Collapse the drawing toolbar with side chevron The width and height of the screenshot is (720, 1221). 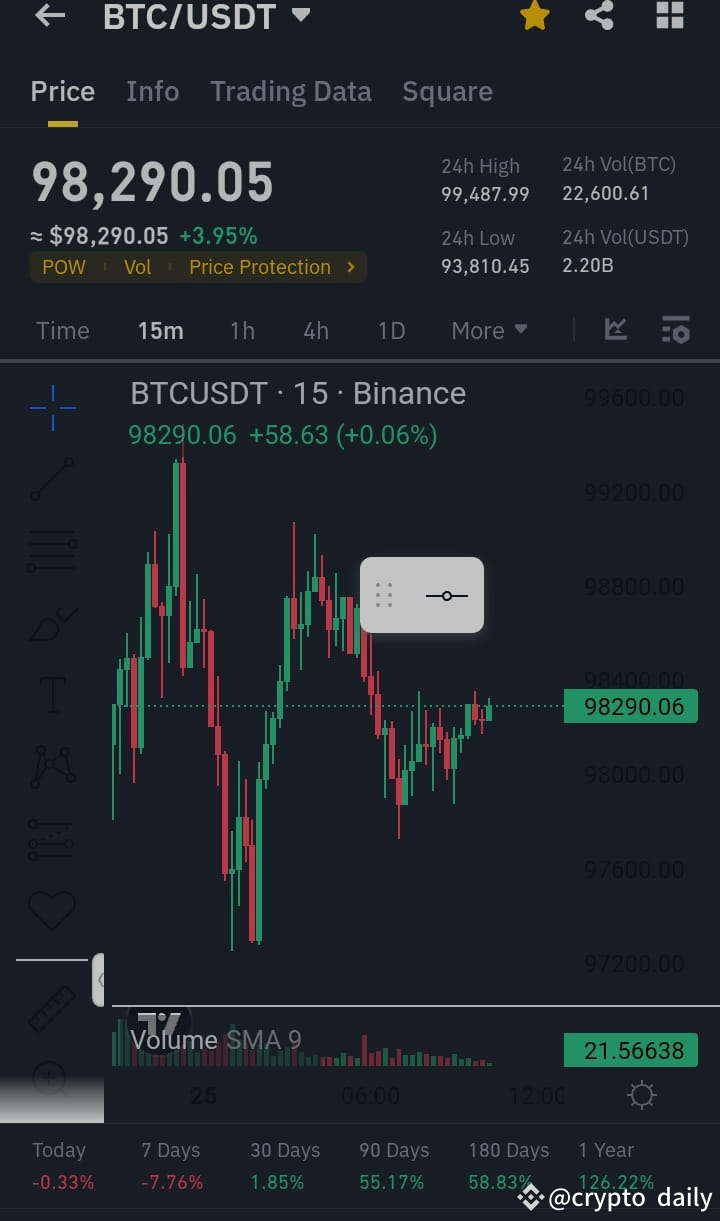pyautogui.click(x=97, y=979)
